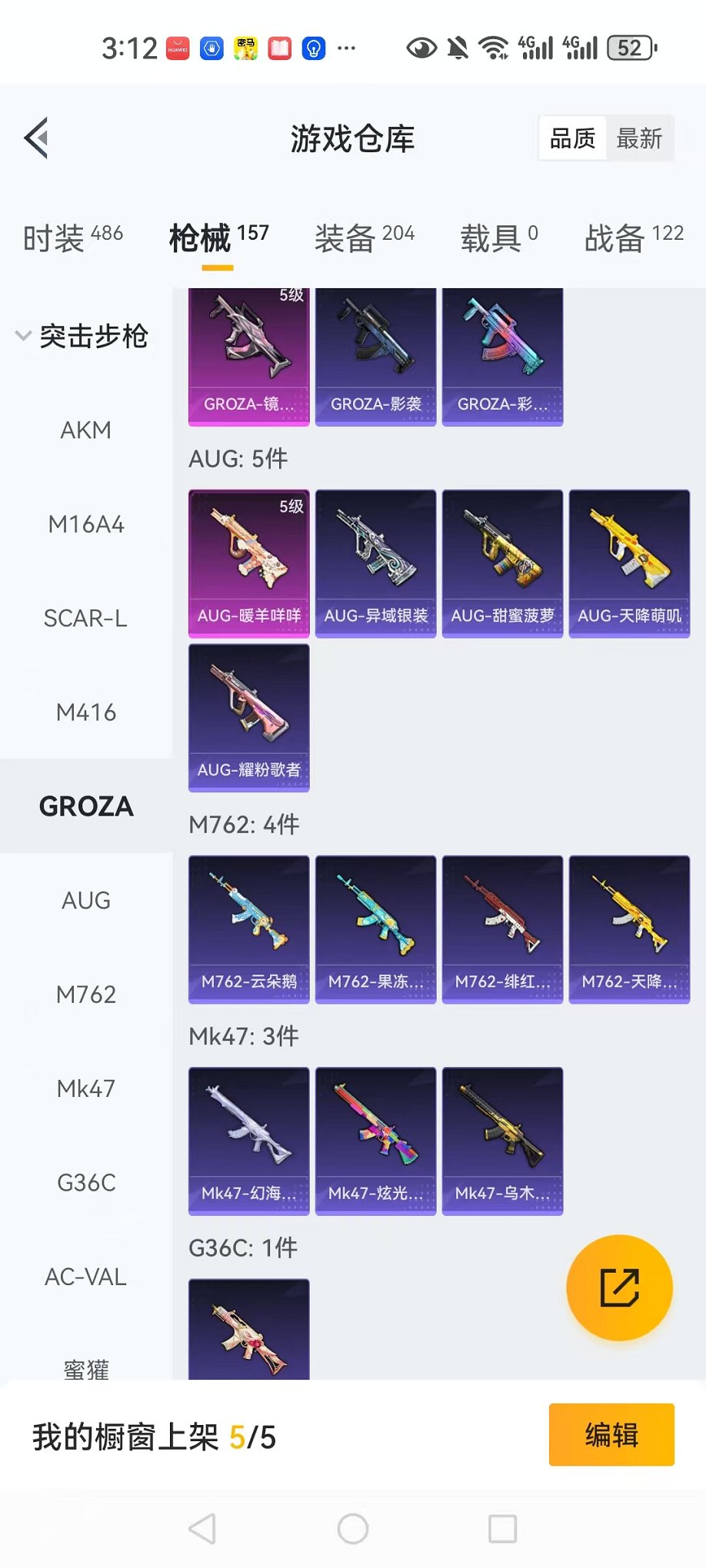This screenshot has width=706, height=1568.
Task: Open the AUG-甜蜜菠萝 skin
Action: point(502,563)
